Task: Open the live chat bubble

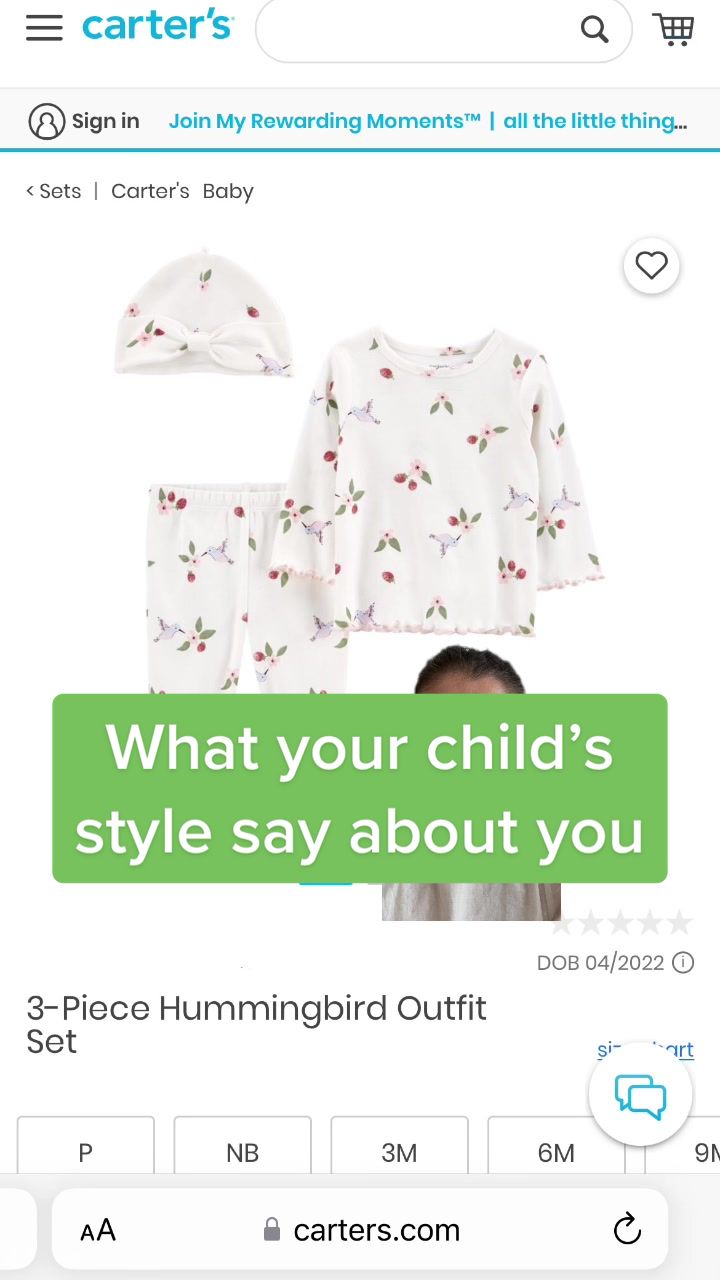Action: (x=640, y=1096)
